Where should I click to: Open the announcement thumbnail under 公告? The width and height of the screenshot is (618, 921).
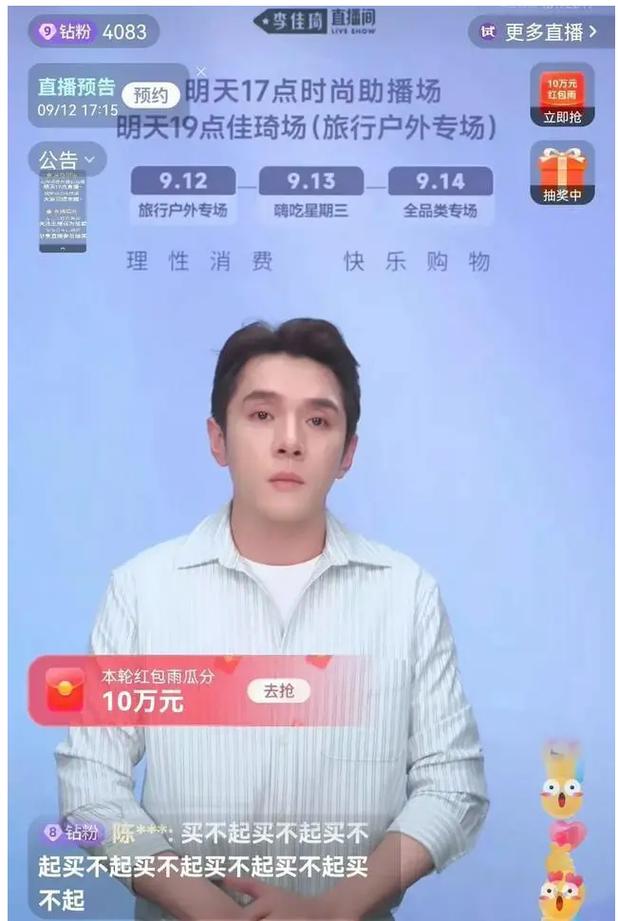pos(62,211)
